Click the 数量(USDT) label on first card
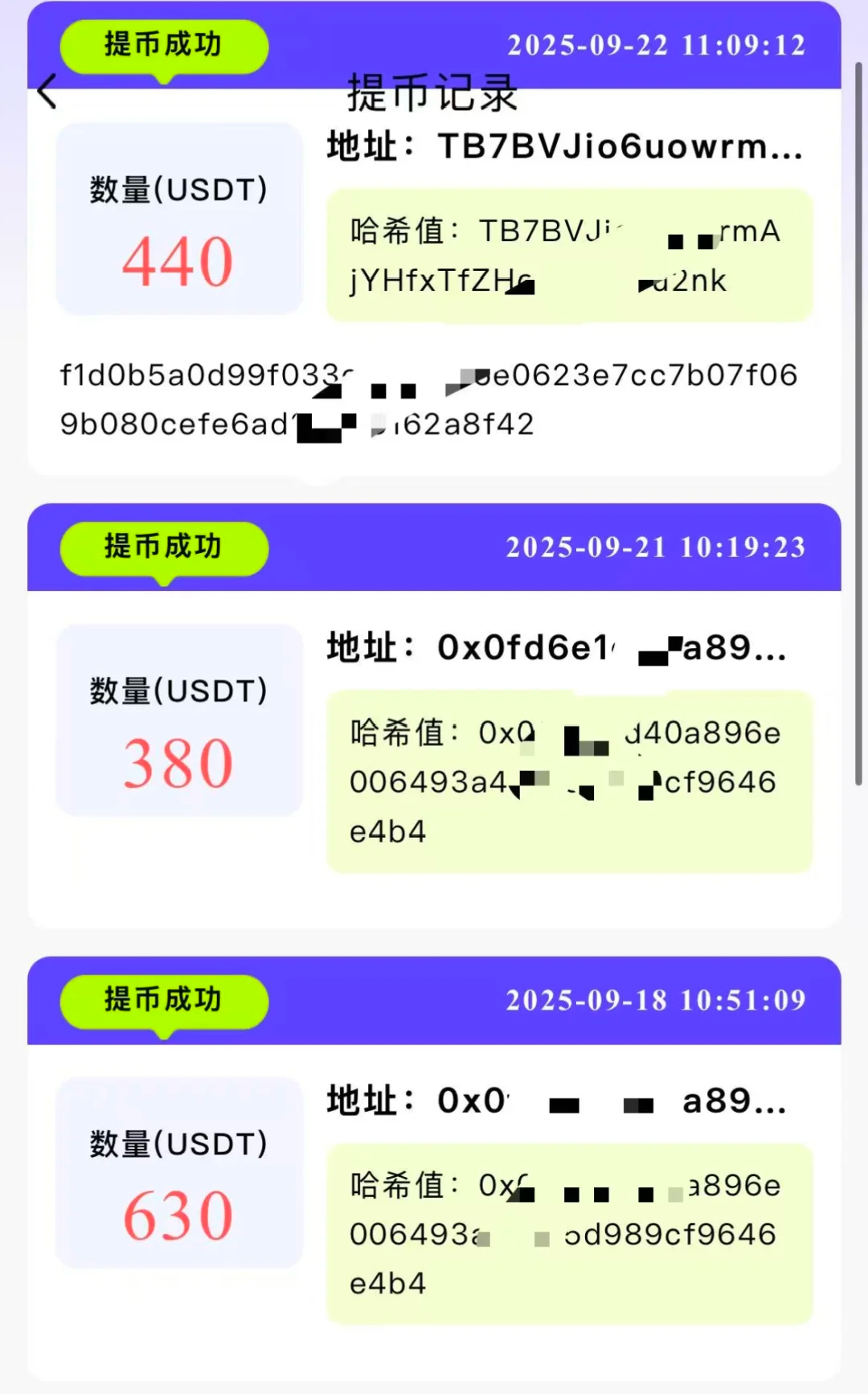 (178, 190)
